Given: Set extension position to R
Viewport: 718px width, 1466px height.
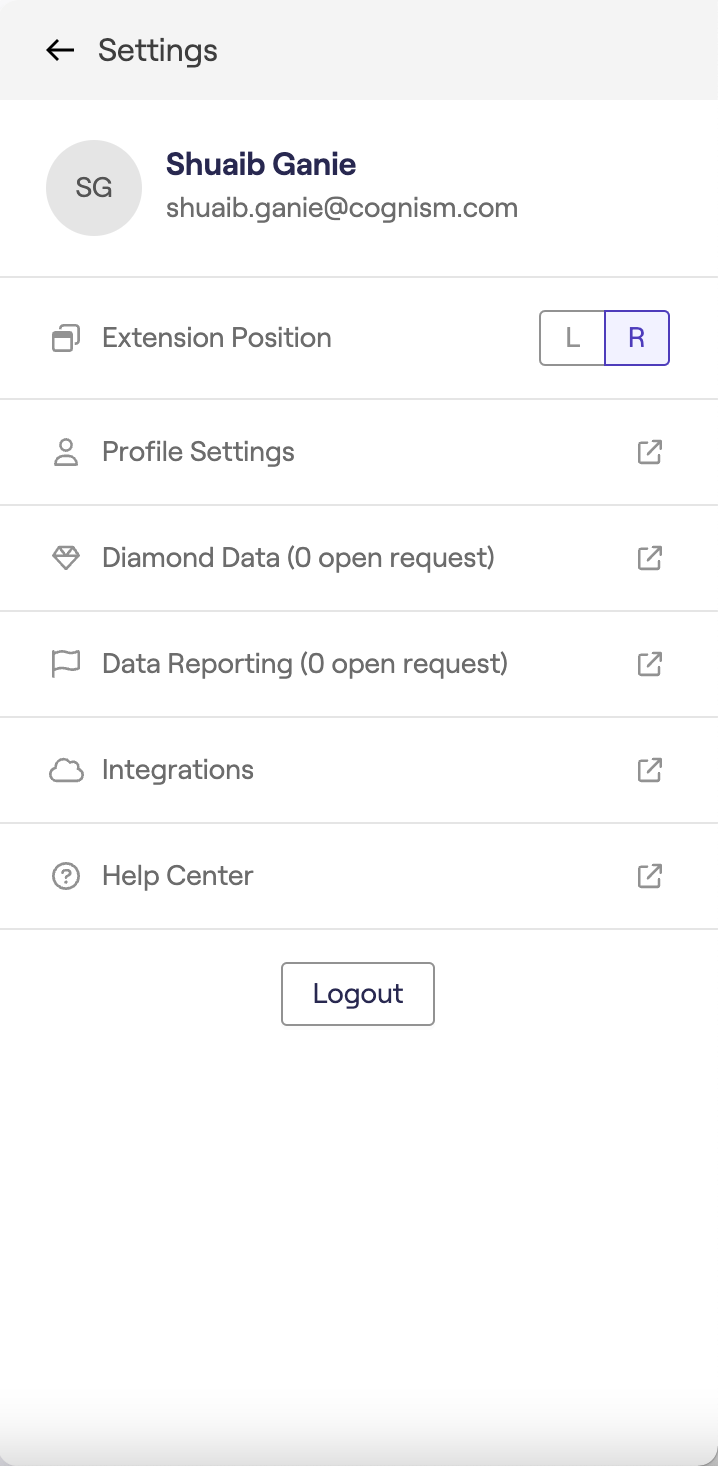Looking at the screenshot, I should click(x=637, y=338).
